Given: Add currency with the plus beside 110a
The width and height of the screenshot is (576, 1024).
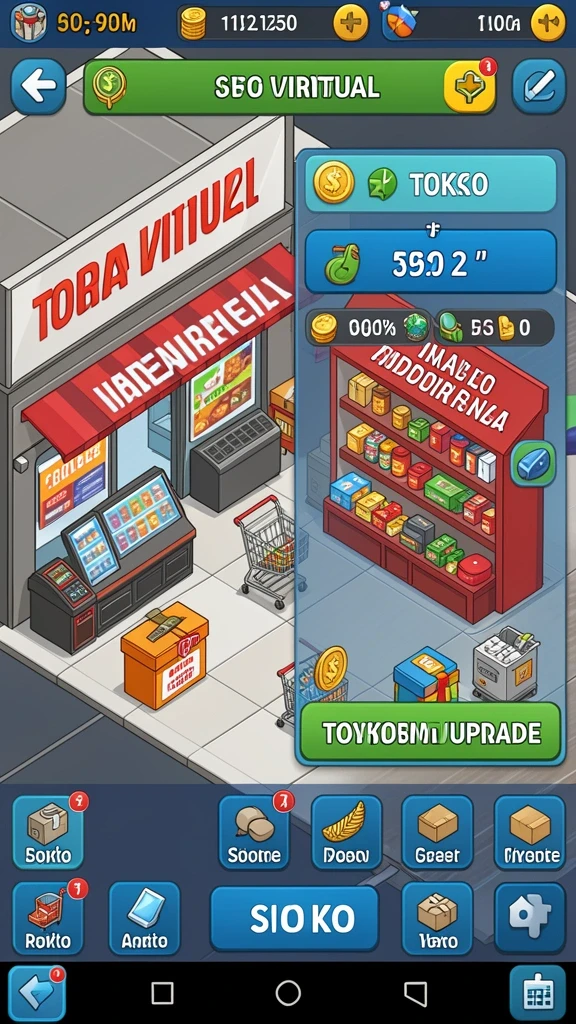Looking at the screenshot, I should pyautogui.click(x=548, y=25).
